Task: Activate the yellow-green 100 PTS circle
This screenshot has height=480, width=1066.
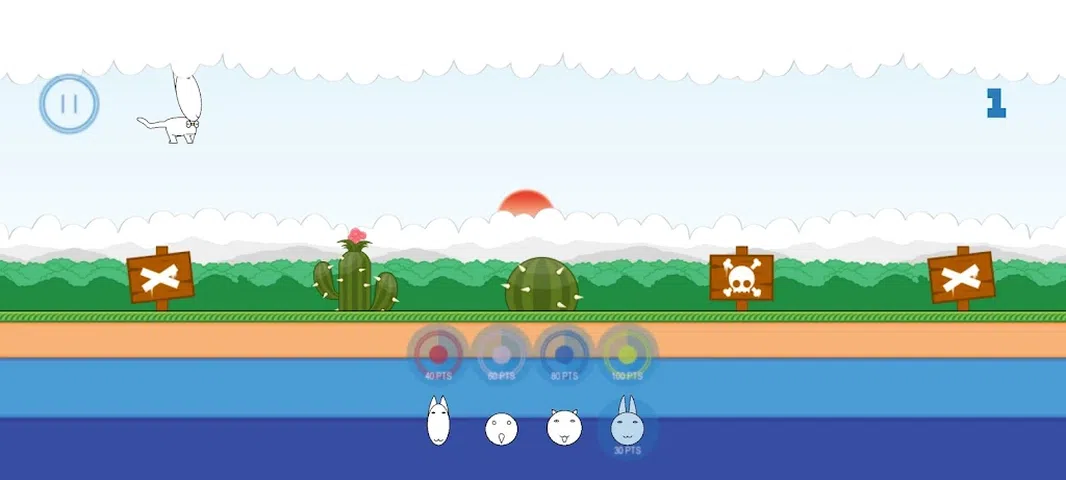Action: tap(627, 354)
